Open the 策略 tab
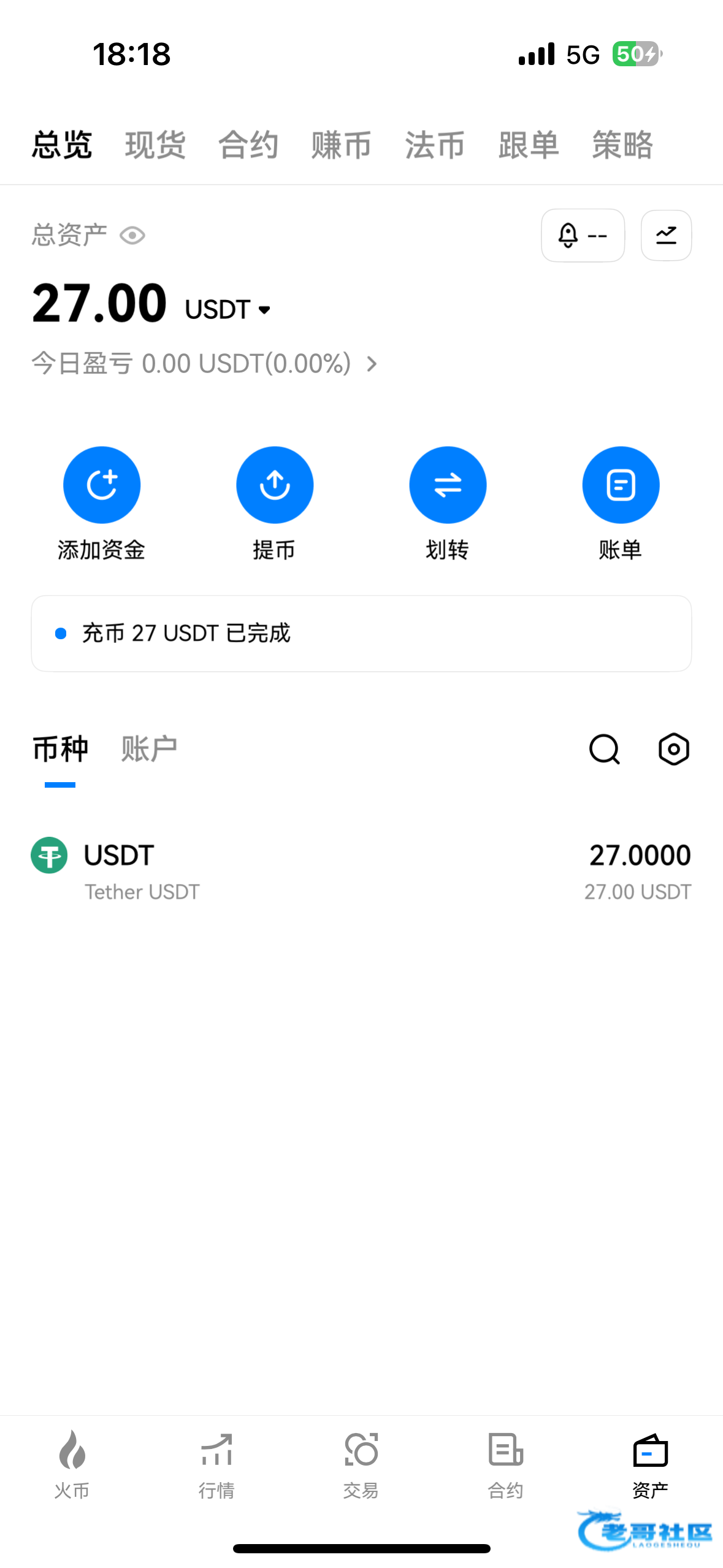This screenshot has width=723, height=1568. (x=622, y=145)
